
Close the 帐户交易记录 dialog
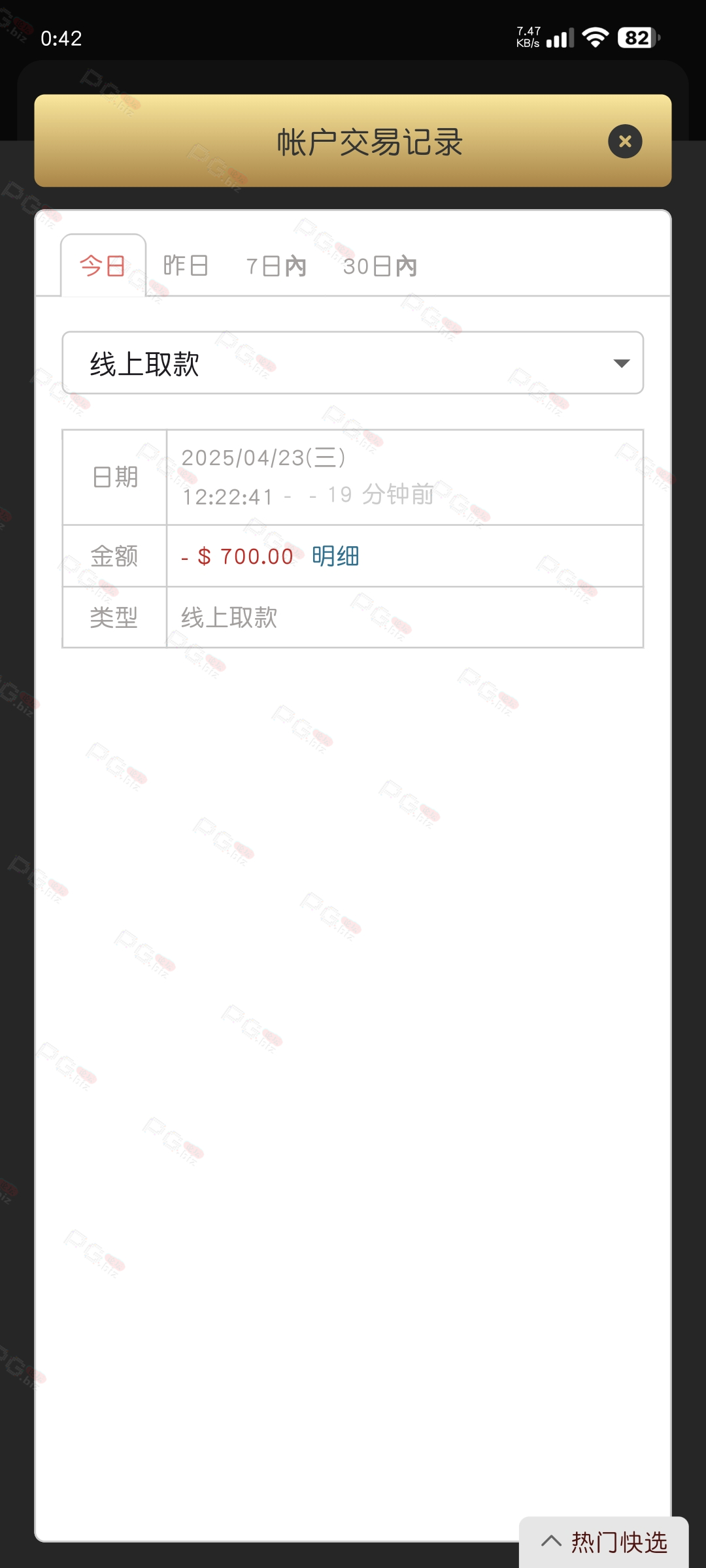[625, 141]
